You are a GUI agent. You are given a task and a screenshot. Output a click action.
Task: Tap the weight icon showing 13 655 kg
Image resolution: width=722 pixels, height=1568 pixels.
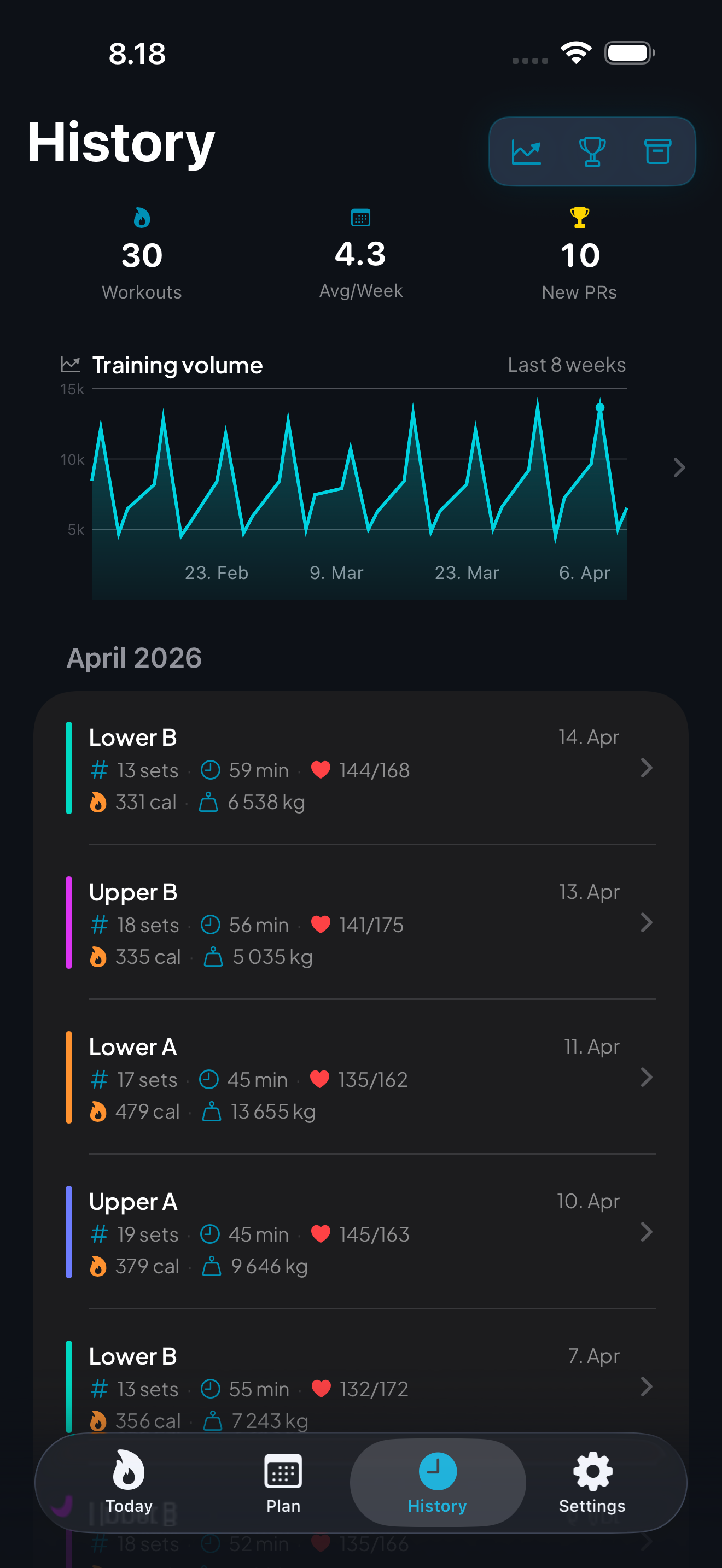point(212,1111)
